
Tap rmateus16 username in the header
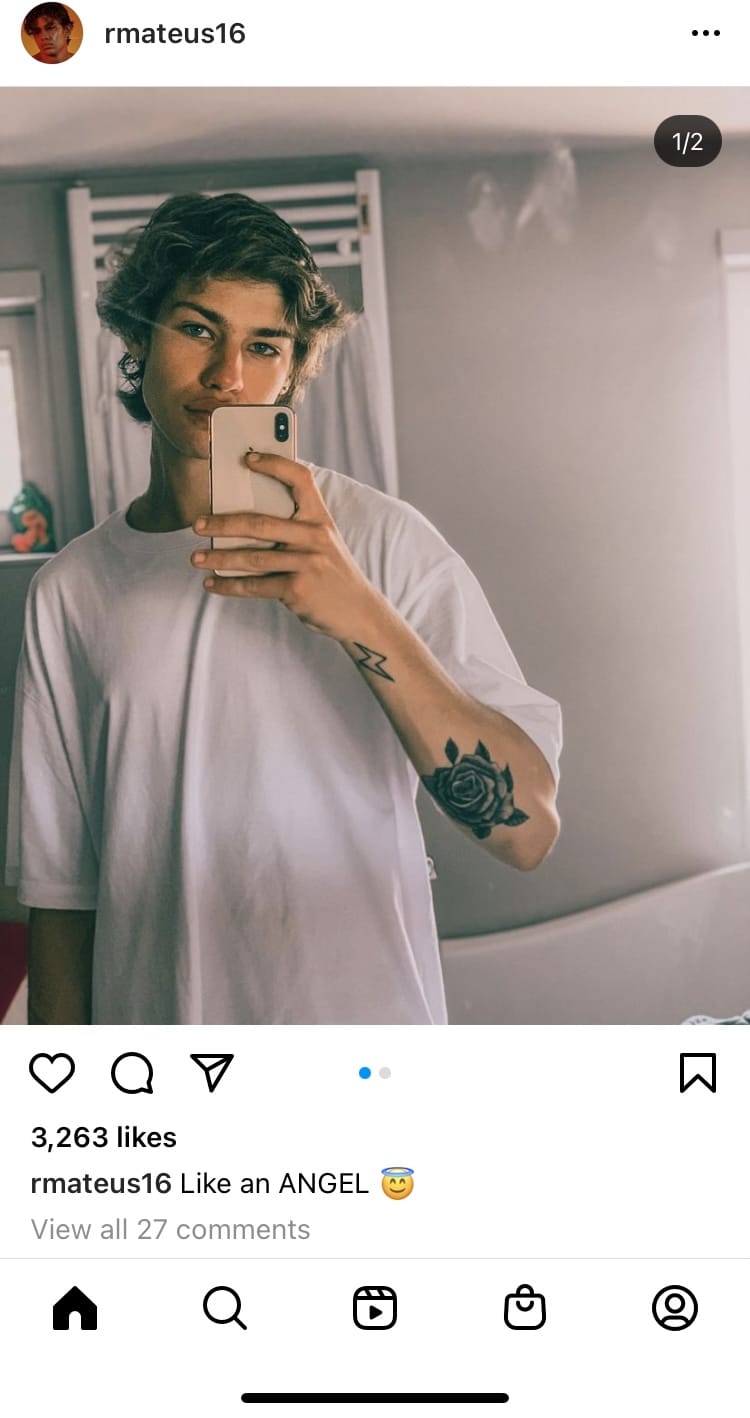(x=175, y=33)
